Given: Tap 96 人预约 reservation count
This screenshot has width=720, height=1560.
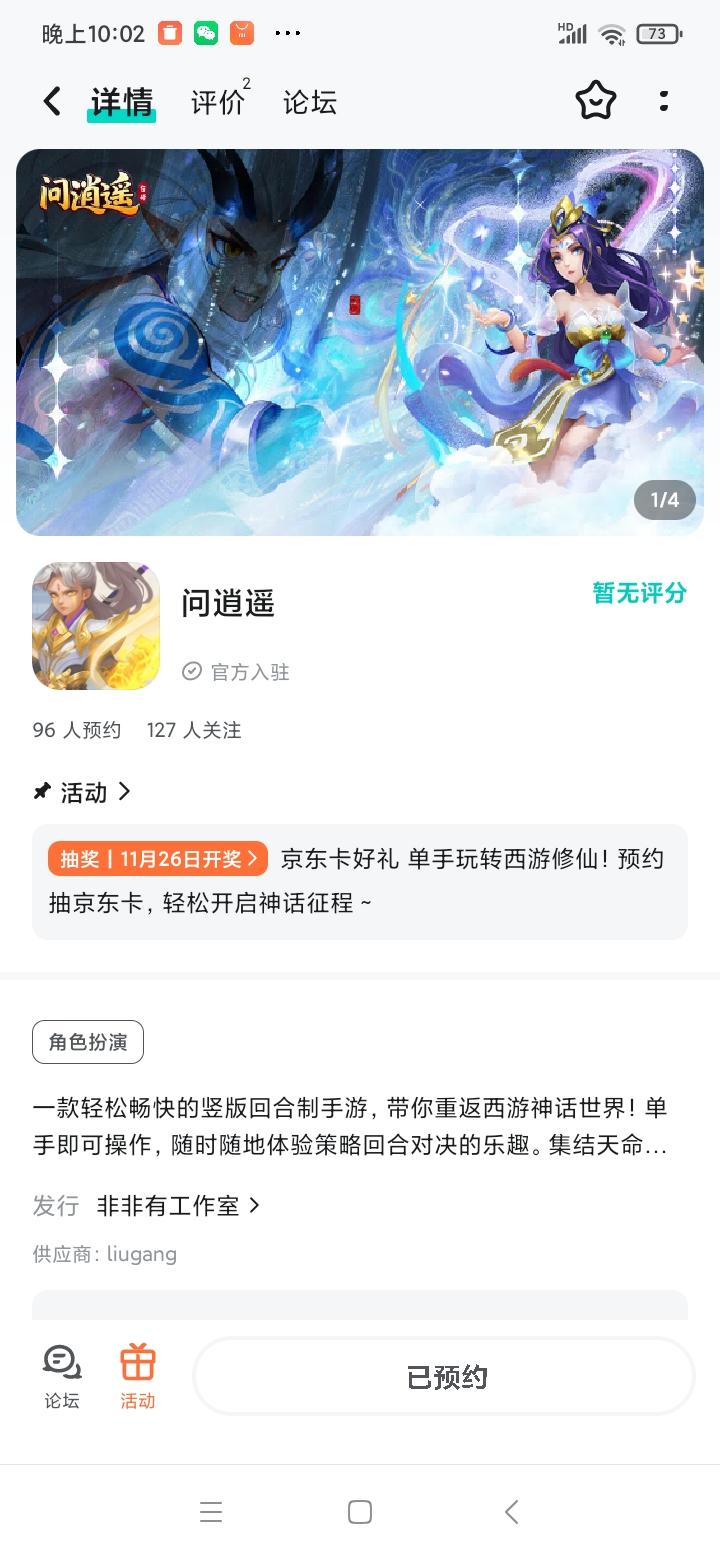Looking at the screenshot, I should (77, 730).
